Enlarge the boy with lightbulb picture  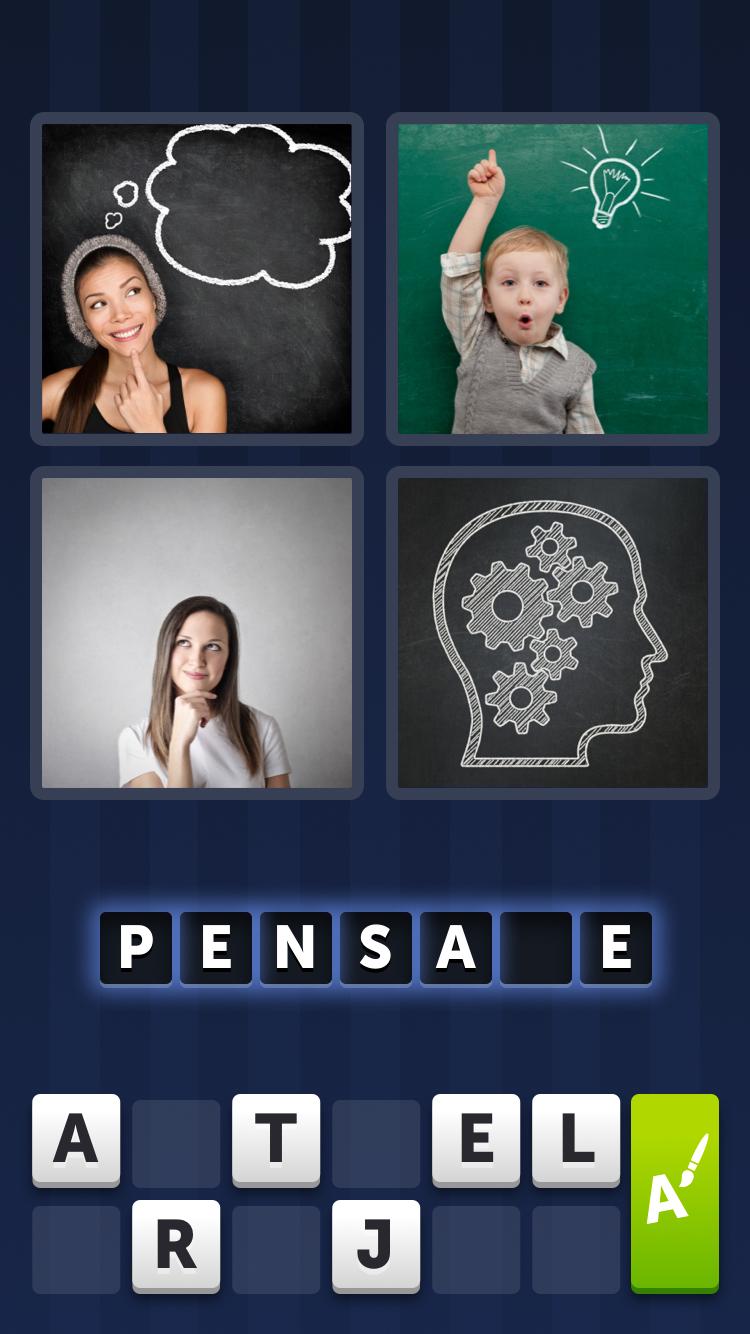(x=553, y=279)
